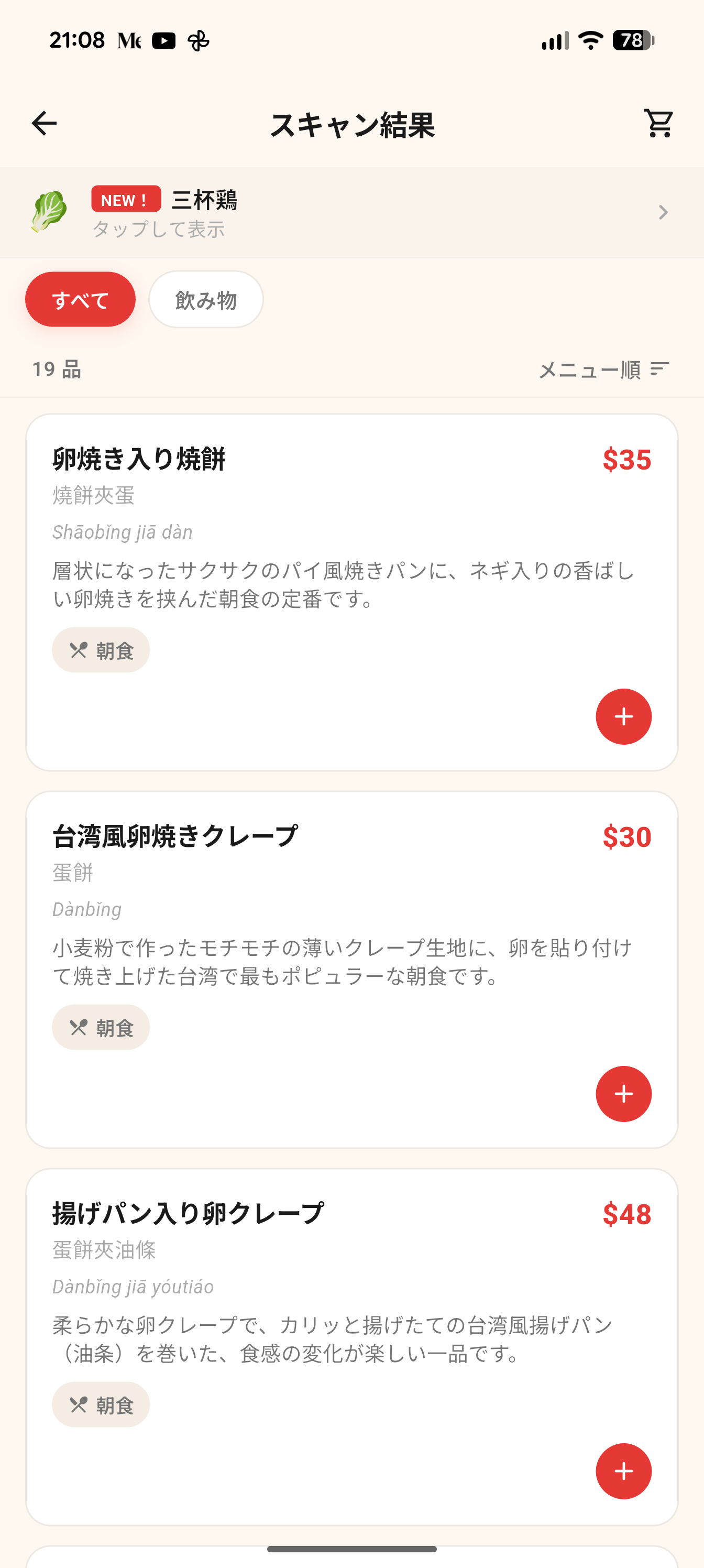Add 卵焼き入り焼餅 to cart with plus button

point(623,716)
